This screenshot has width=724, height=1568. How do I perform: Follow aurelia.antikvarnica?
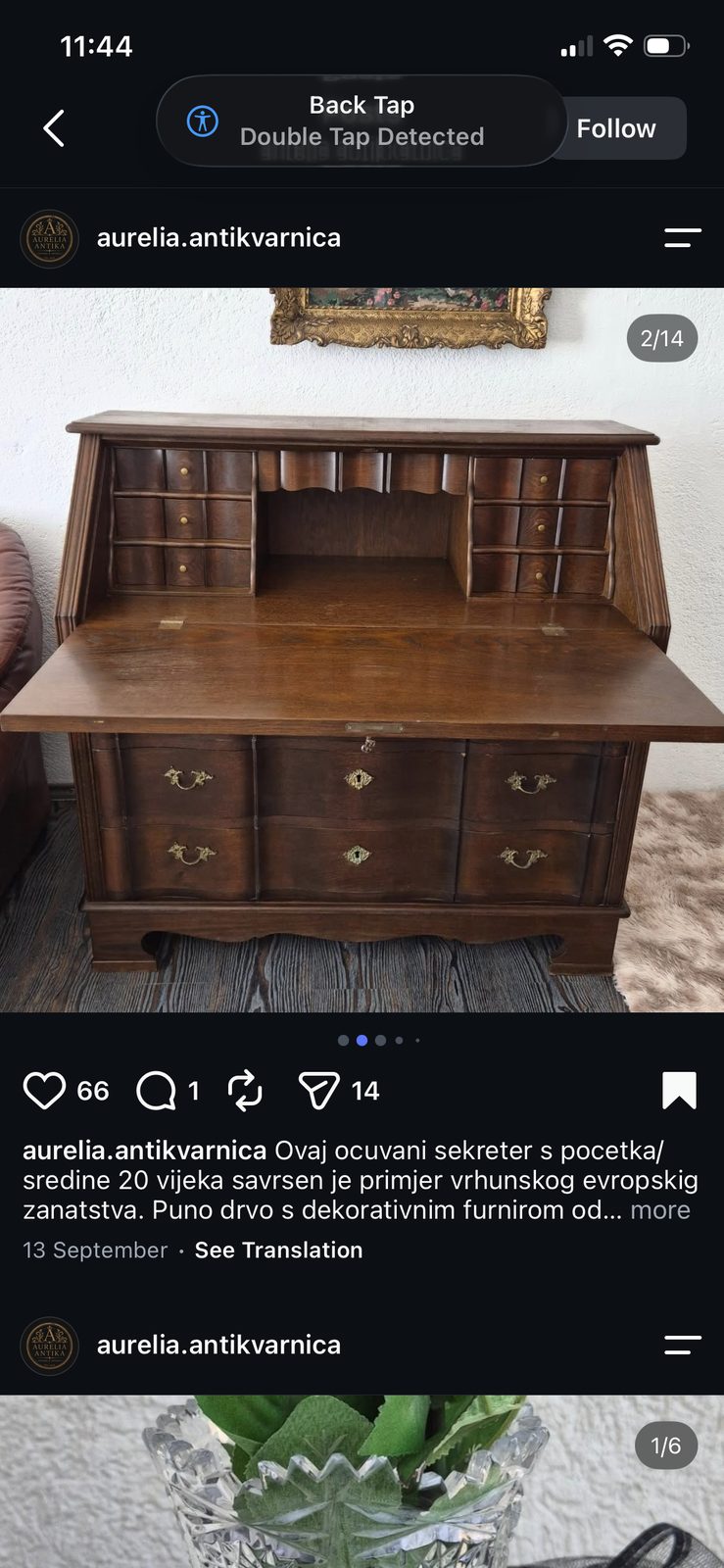(x=616, y=128)
